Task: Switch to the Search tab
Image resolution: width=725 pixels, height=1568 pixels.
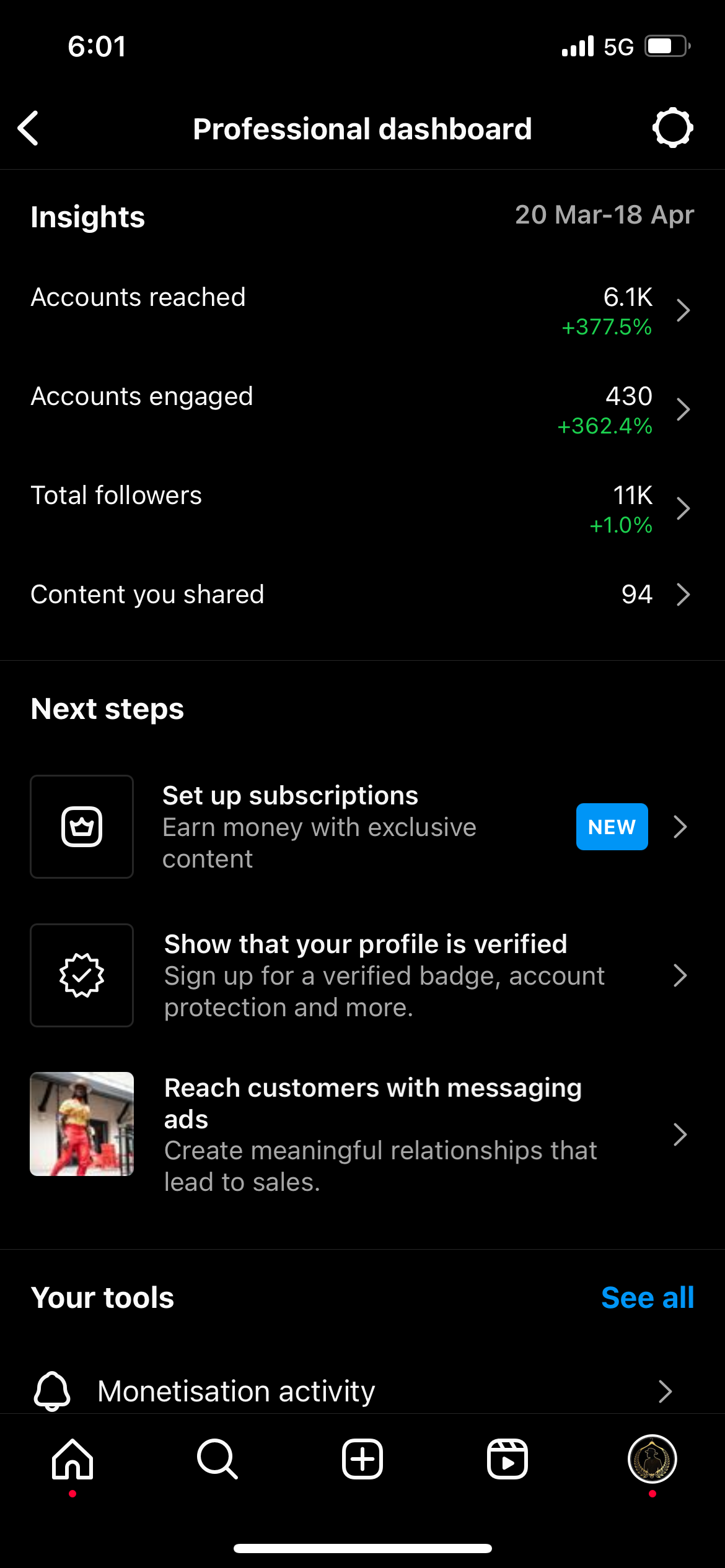Action: click(217, 1459)
